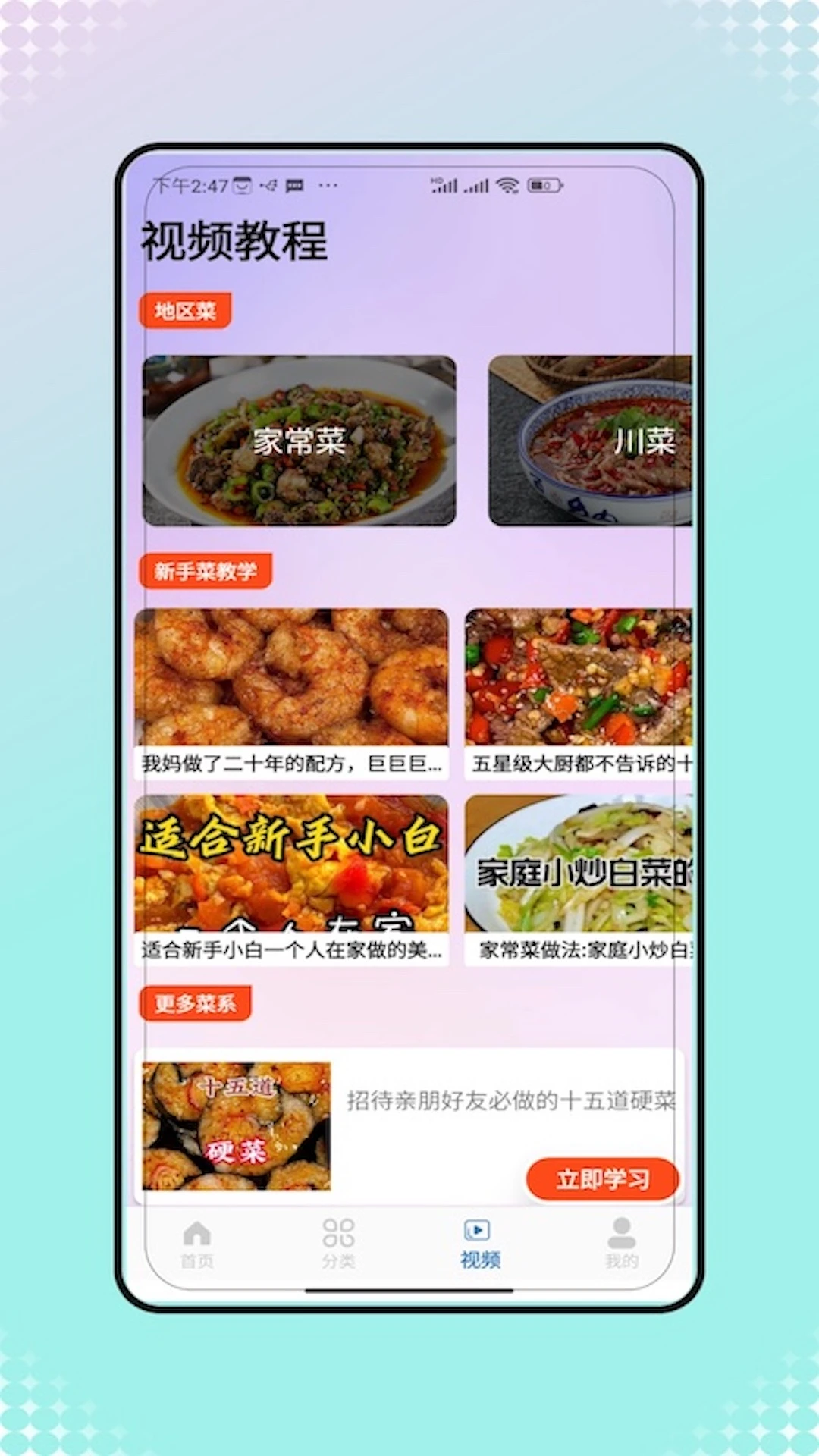Switch to 我的 tab
Viewport: 819px width, 1456px height.
click(x=622, y=1242)
